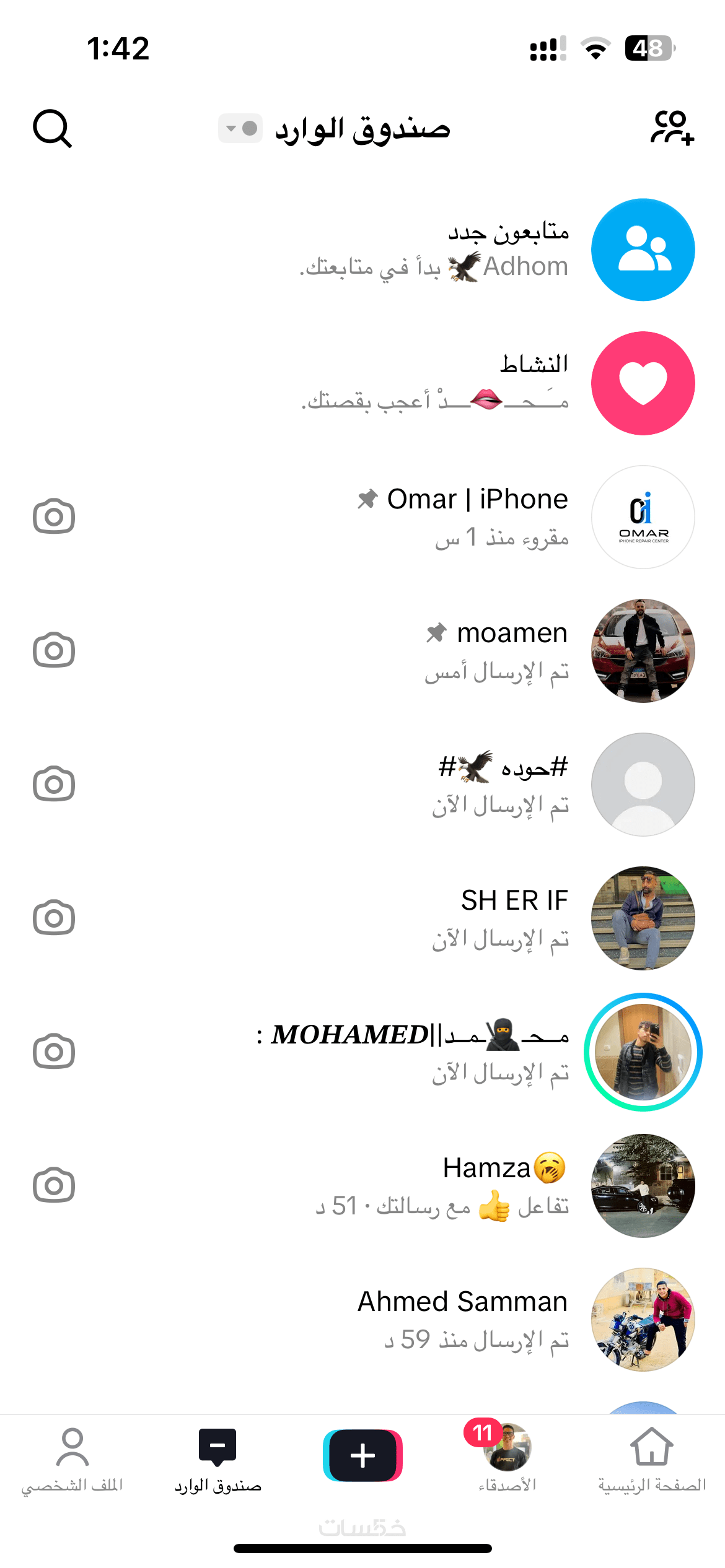Switch to the profile tab
The width and height of the screenshot is (725, 1568).
(72, 1458)
